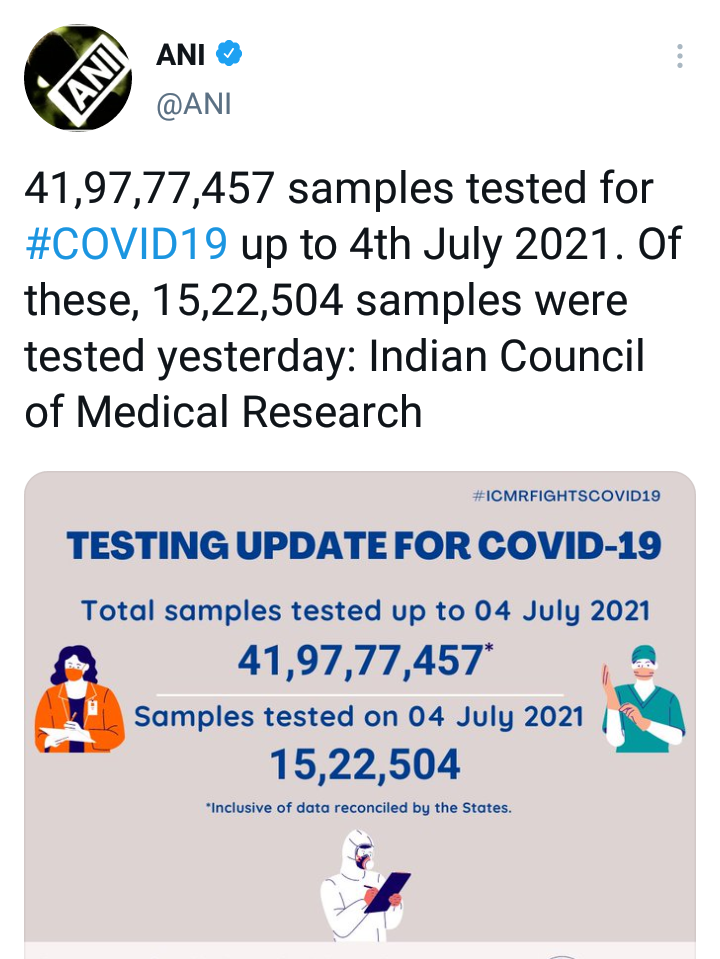Screen dimensions: 720x959
Task: Open ANI's profile picture
Action: coord(78,78)
